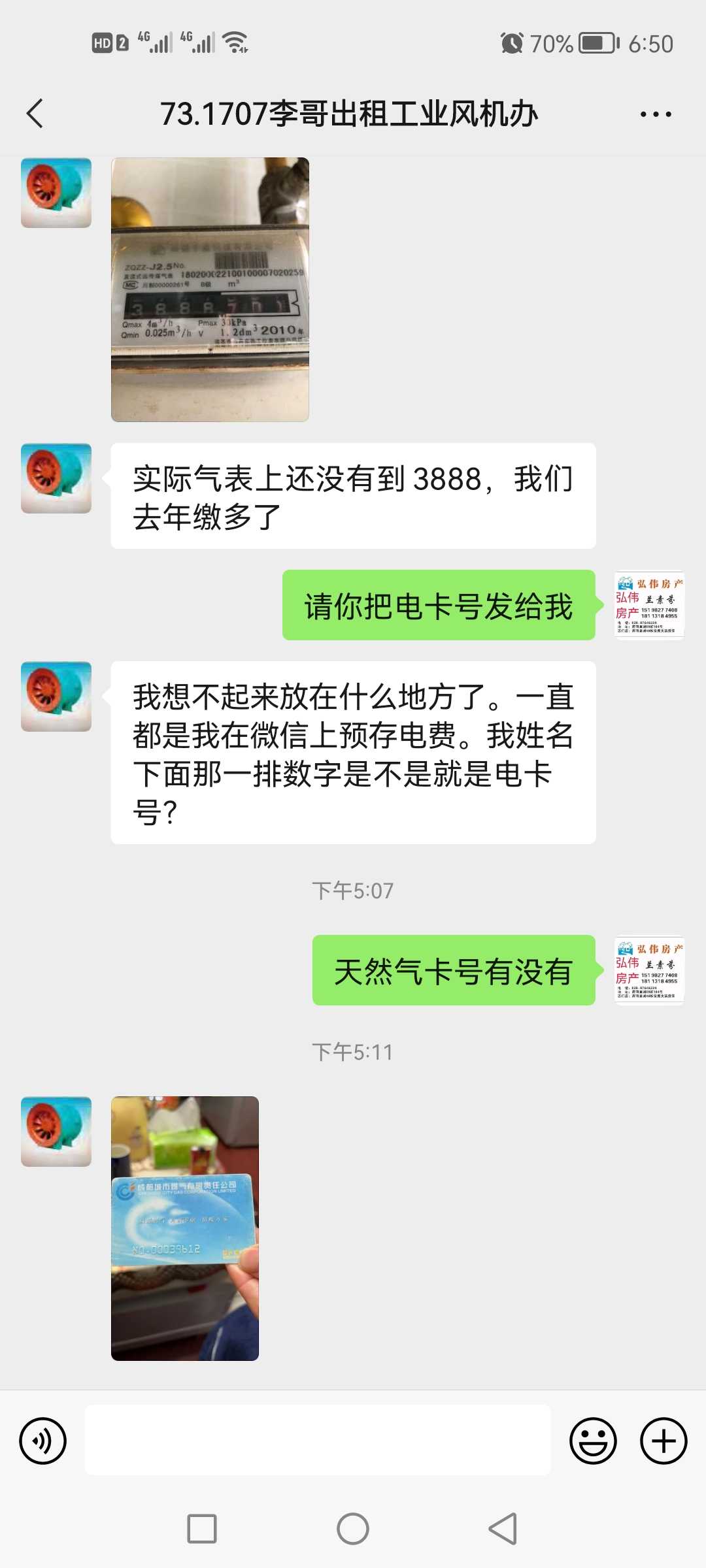The width and height of the screenshot is (706, 1568).
Task: Tap the system home button
Action: (x=353, y=1529)
